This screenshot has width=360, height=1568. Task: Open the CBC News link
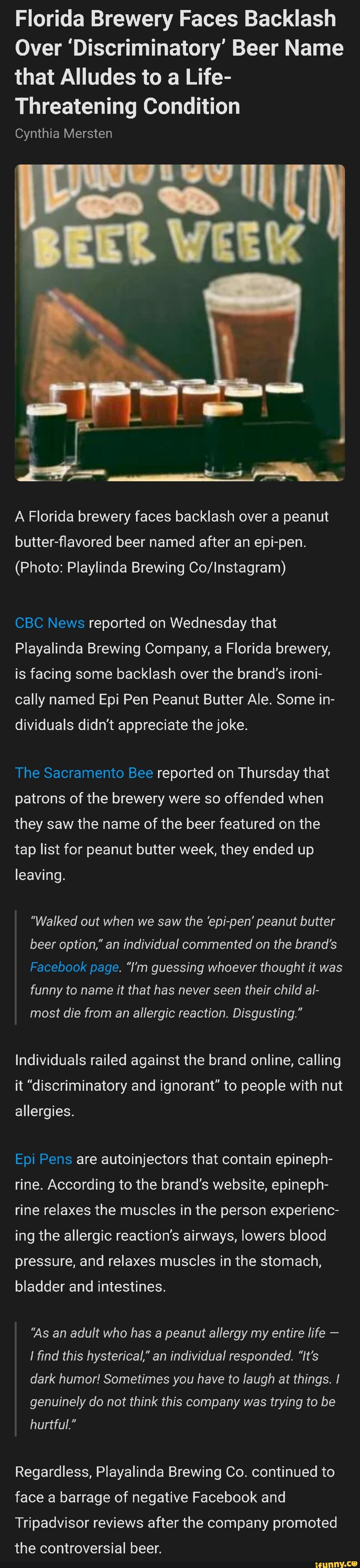click(x=49, y=623)
